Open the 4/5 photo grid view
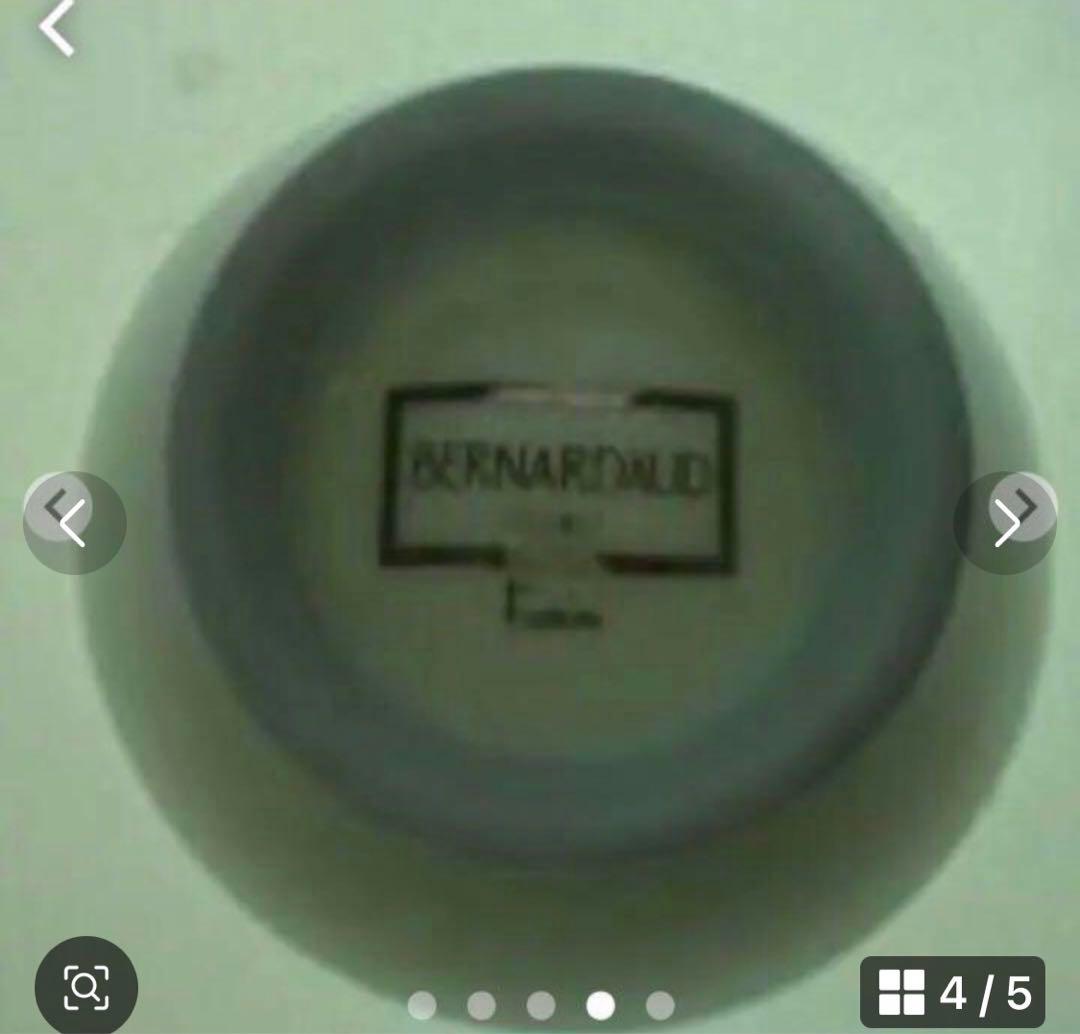The width and height of the screenshot is (1080, 1034). [x=952, y=992]
